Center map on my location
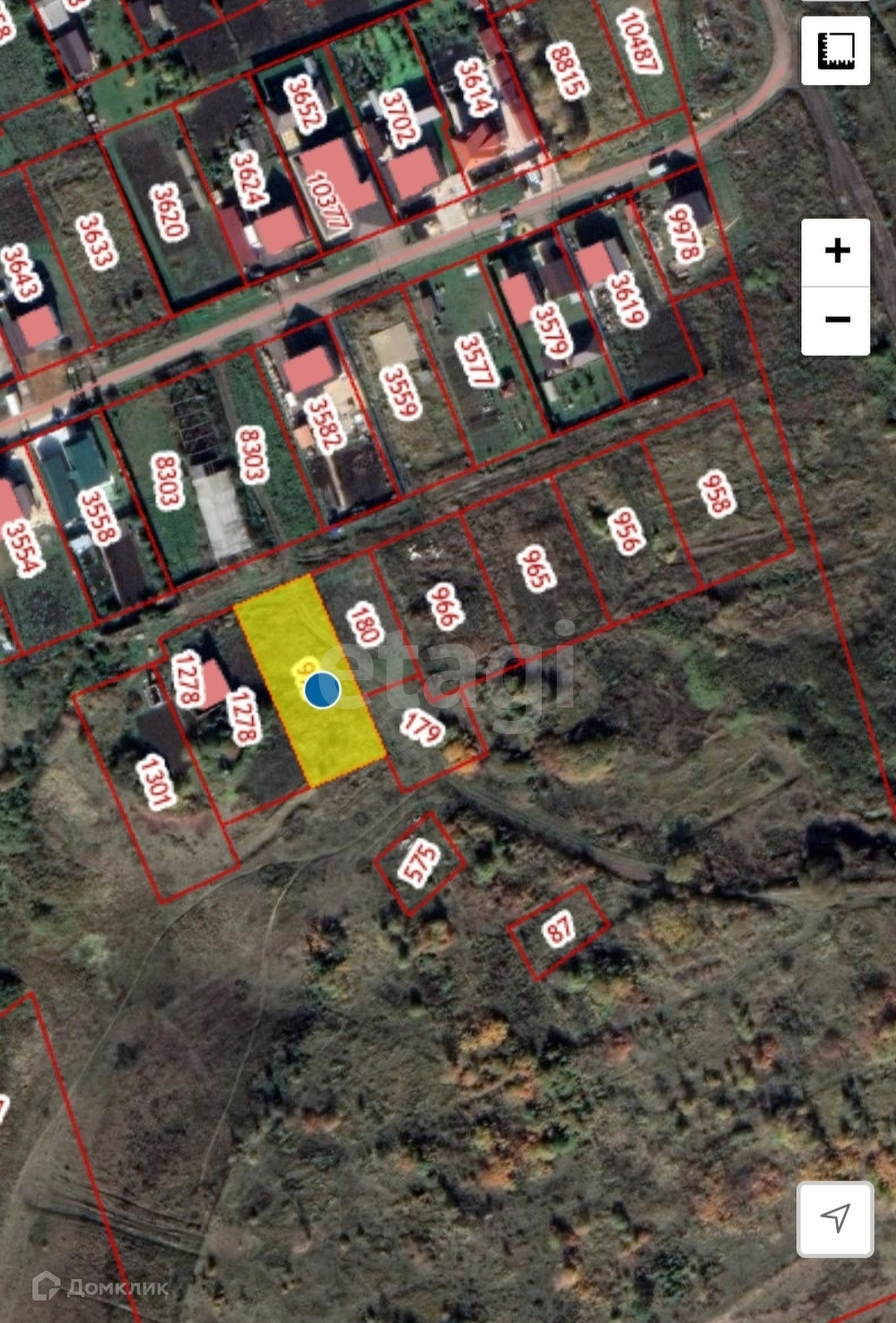This screenshot has height=1323, width=896. tap(835, 1218)
